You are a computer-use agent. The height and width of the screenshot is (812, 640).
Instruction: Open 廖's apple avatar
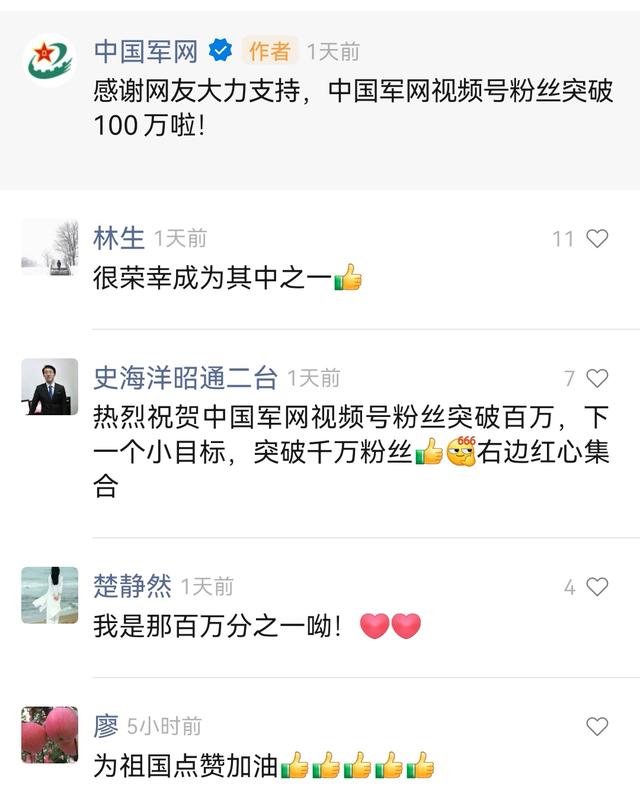click(x=49, y=735)
